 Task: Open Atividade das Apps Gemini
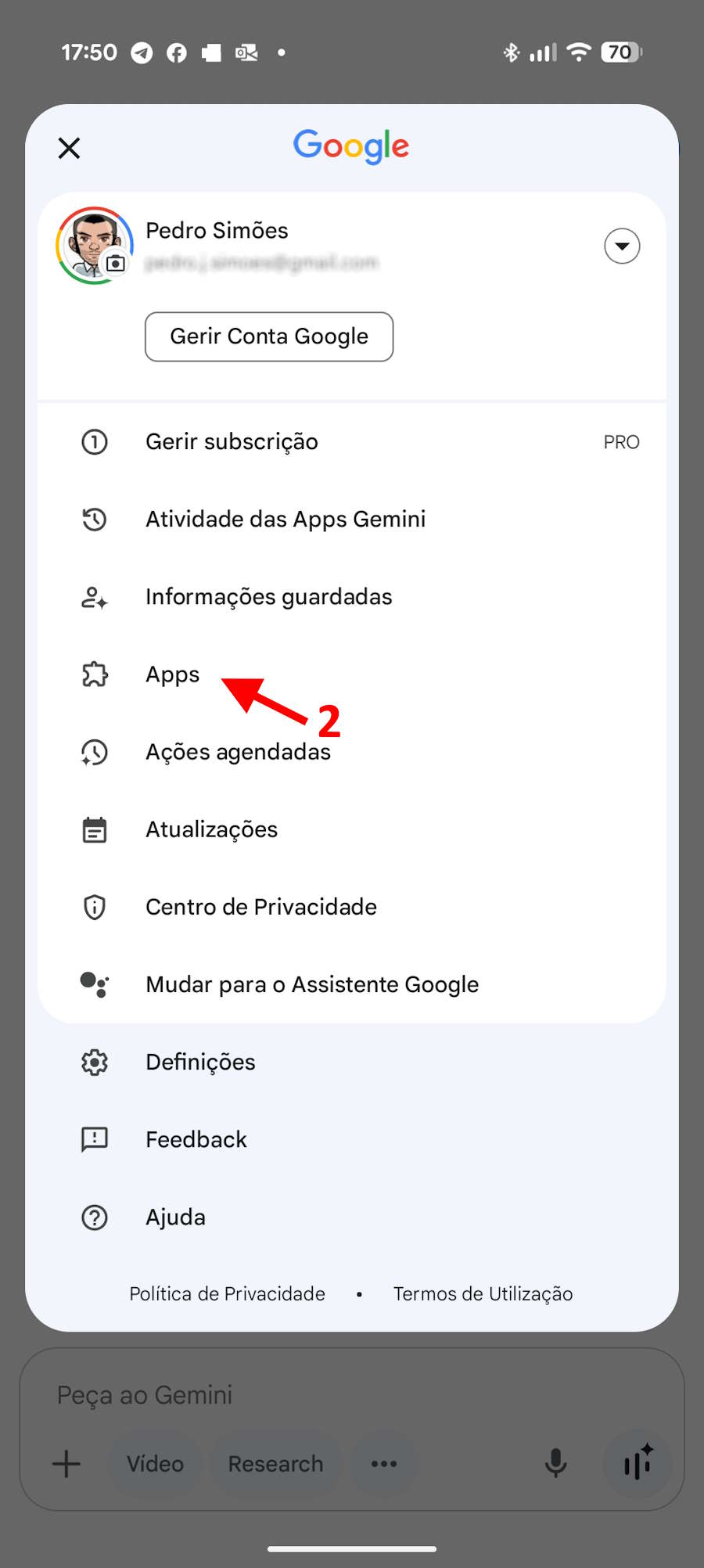286,520
